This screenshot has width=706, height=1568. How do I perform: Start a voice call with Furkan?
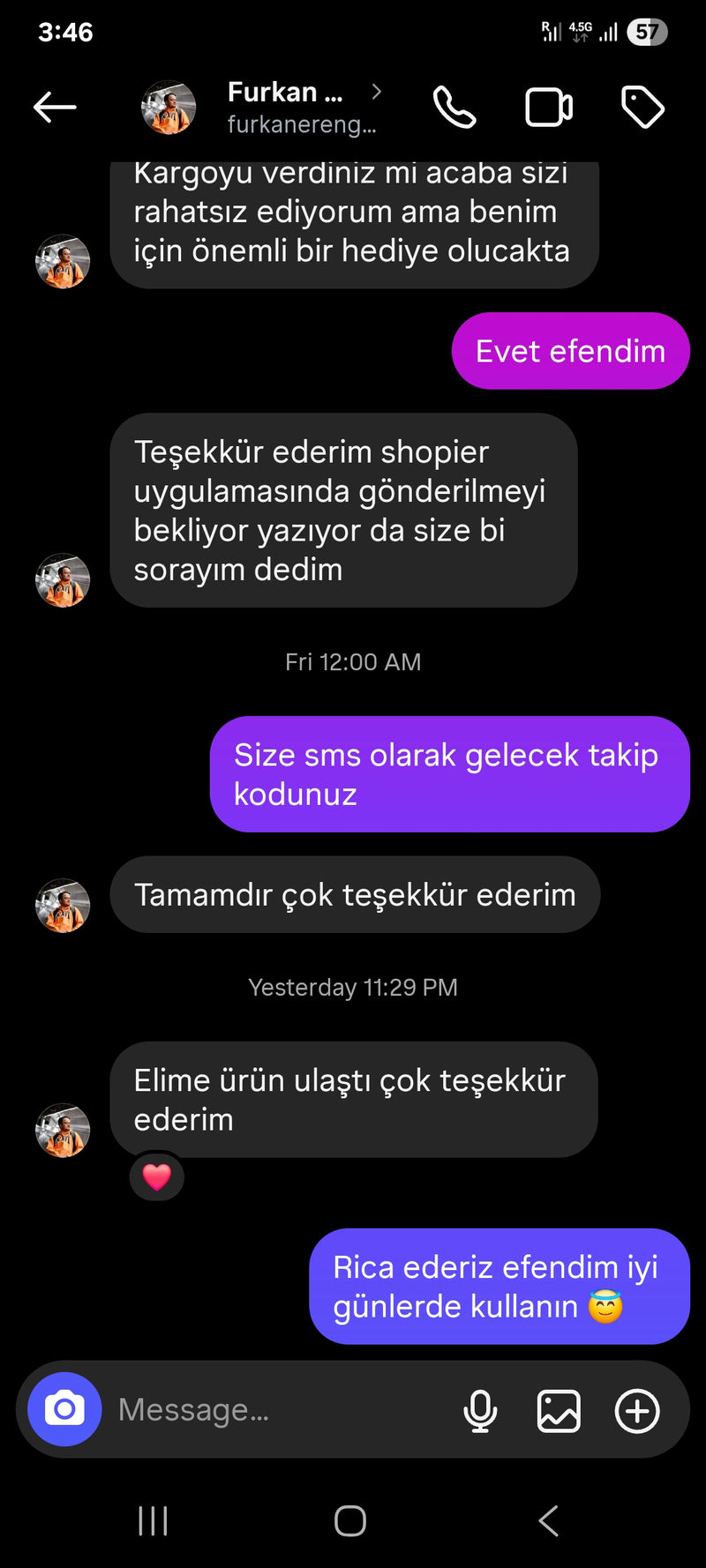(454, 108)
